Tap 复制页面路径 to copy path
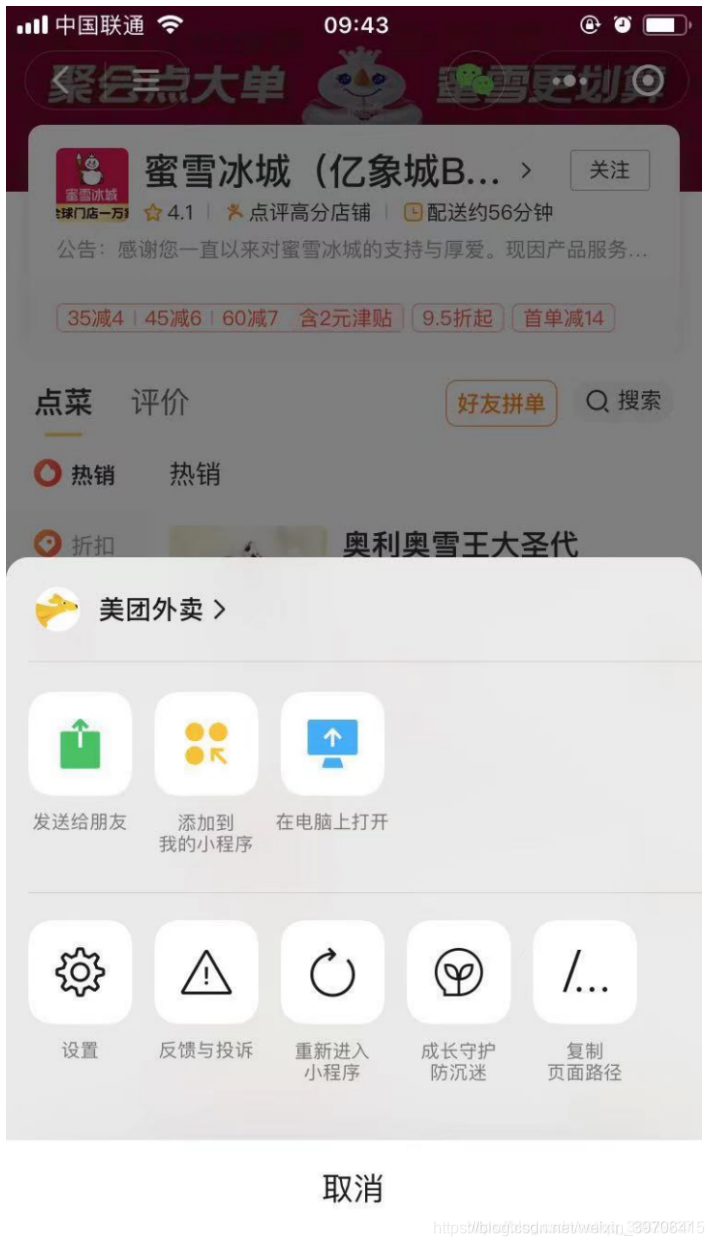The width and height of the screenshot is (714, 1246). (584, 972)
